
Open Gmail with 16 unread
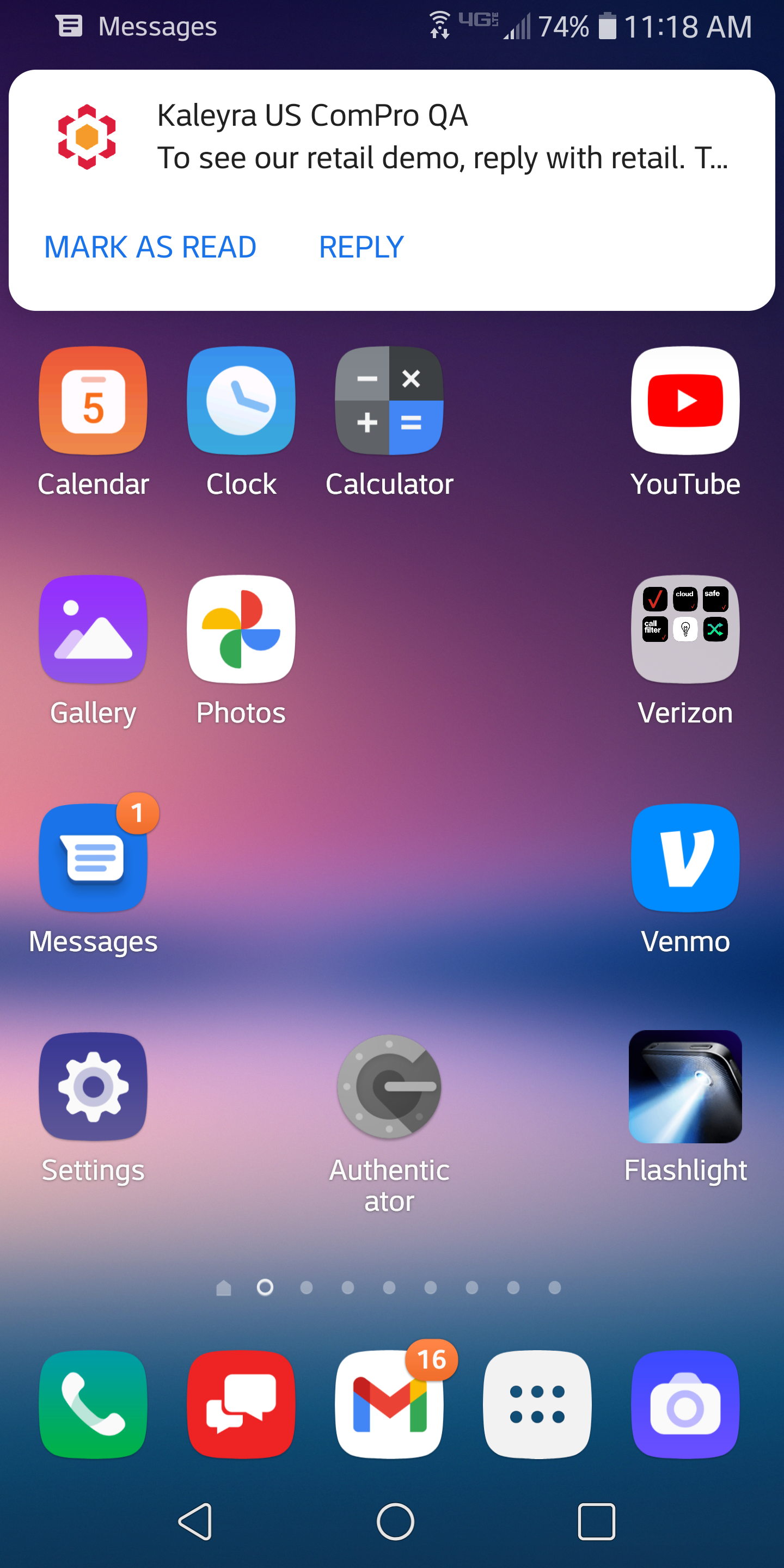[389, 1404]
